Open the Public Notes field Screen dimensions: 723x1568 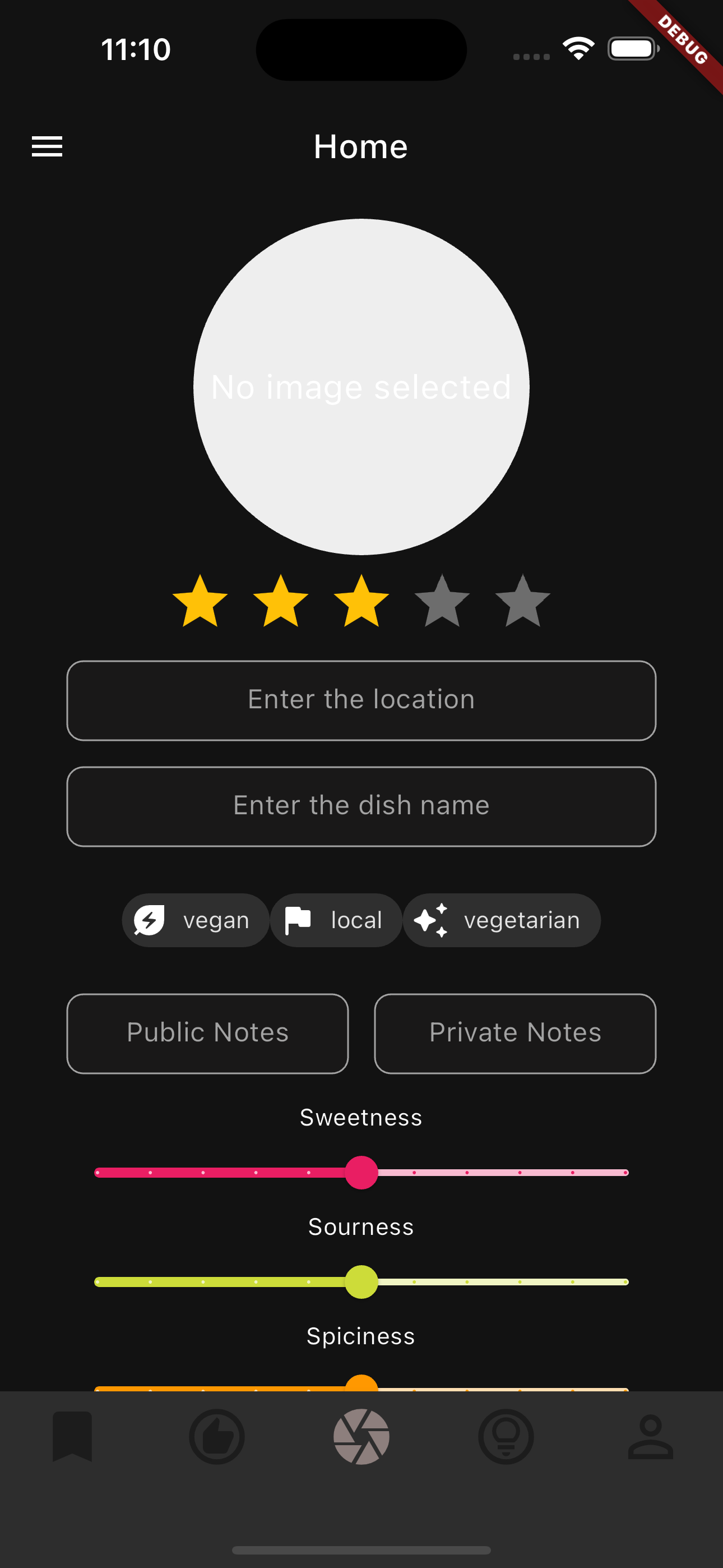pos(207,1033)
